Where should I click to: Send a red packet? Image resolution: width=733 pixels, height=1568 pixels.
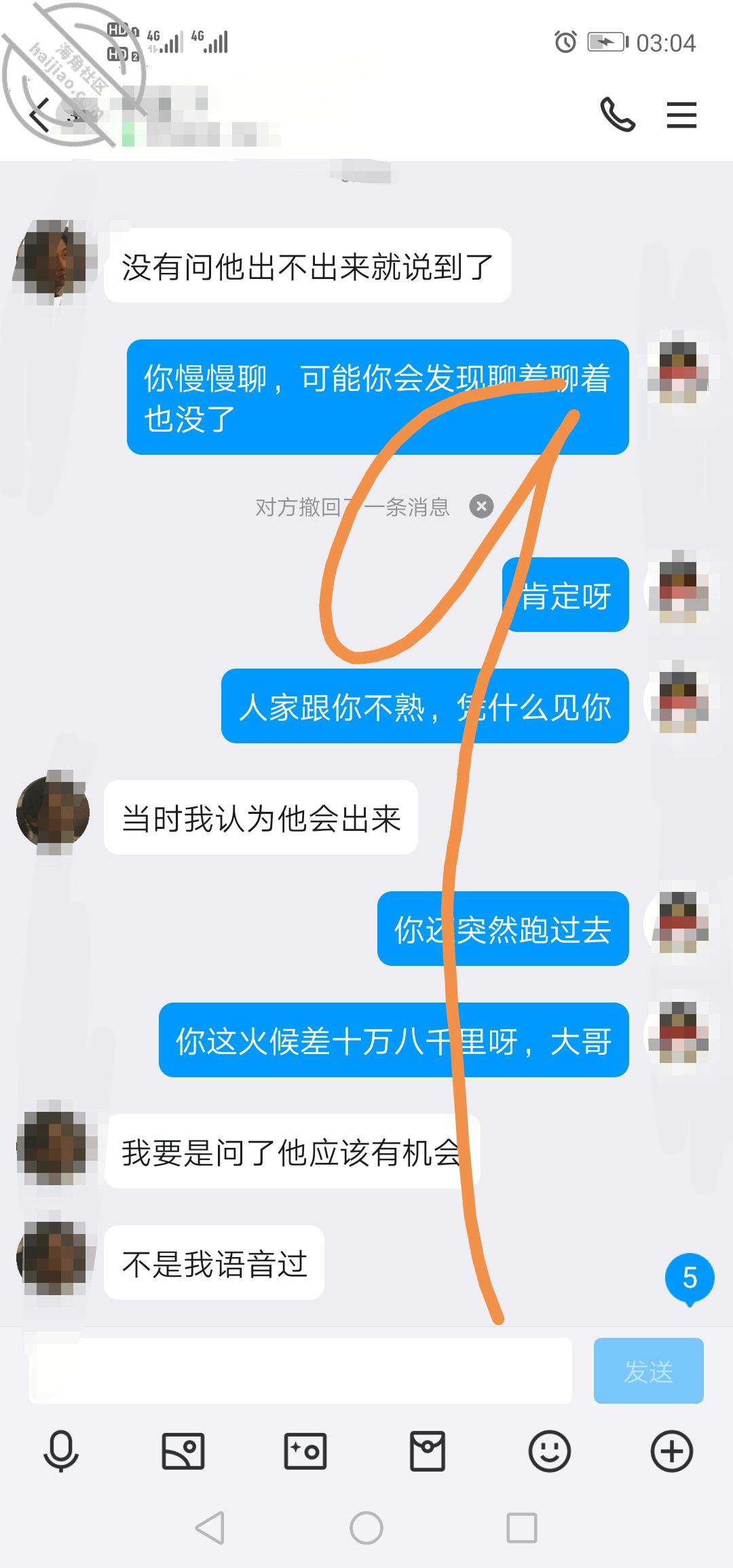coord(428,1451)
